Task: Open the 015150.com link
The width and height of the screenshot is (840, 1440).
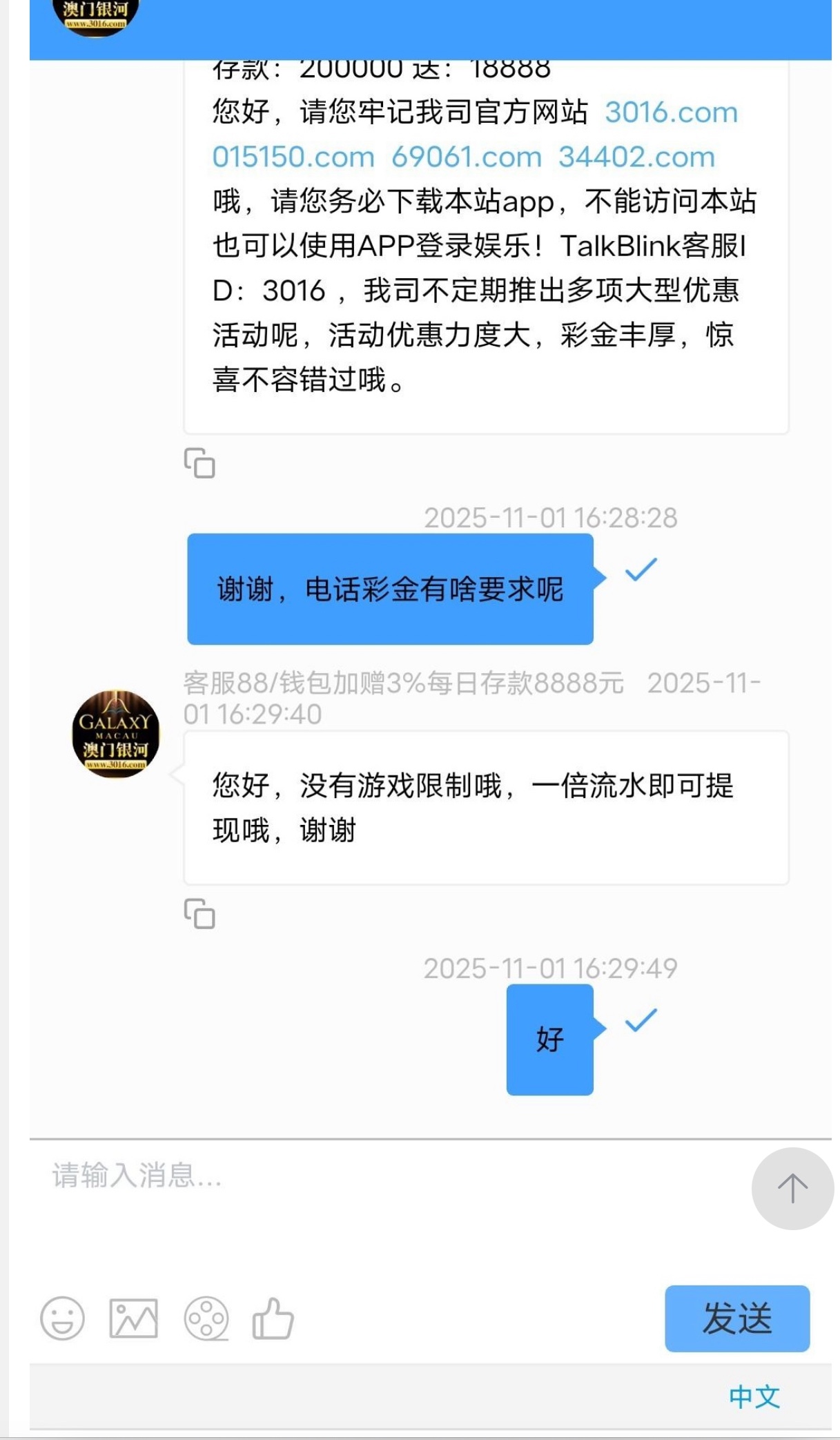Action: (x=293, y=157)
